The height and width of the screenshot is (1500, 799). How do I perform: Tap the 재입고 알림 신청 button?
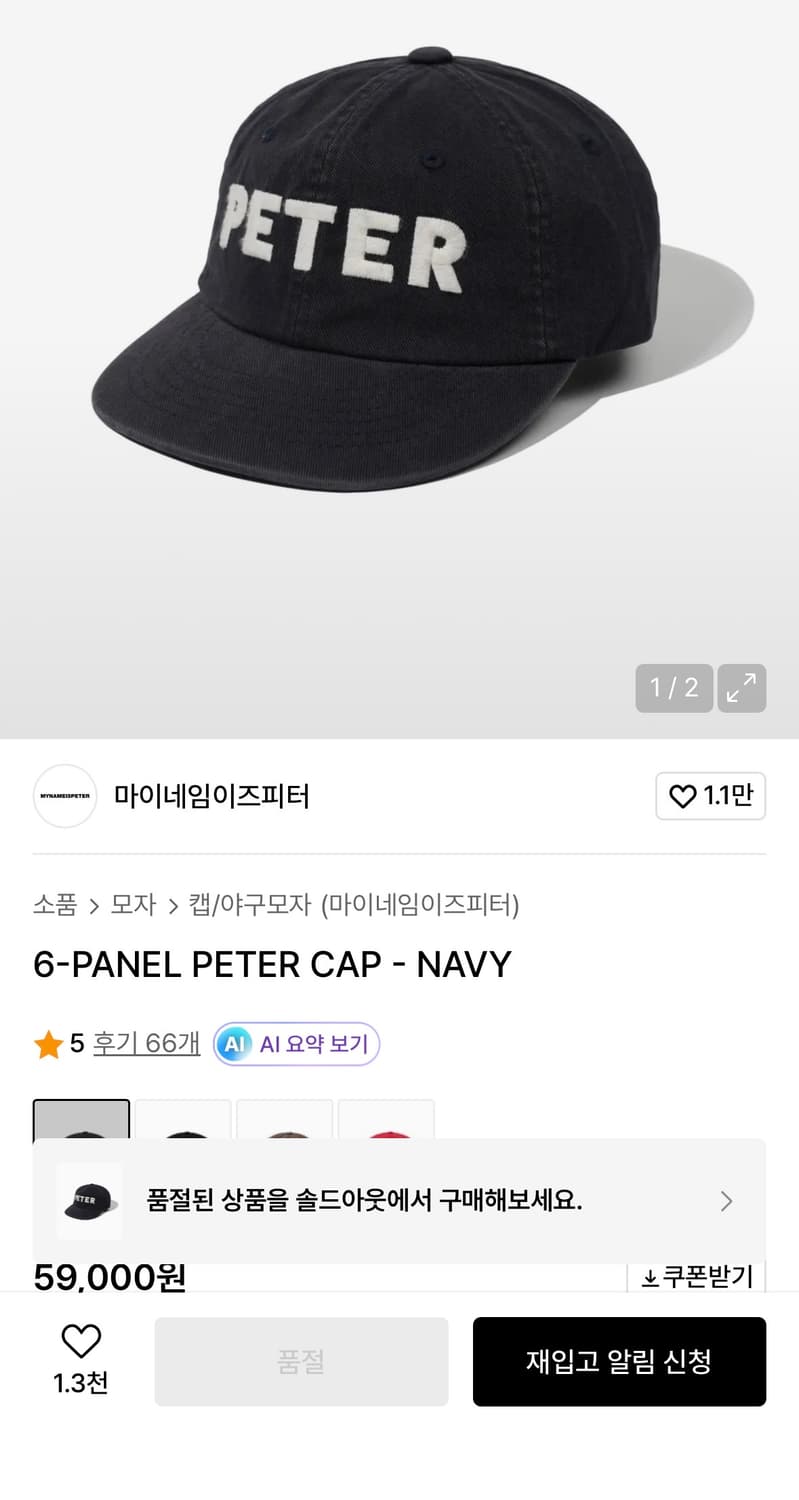(619, 1361)
